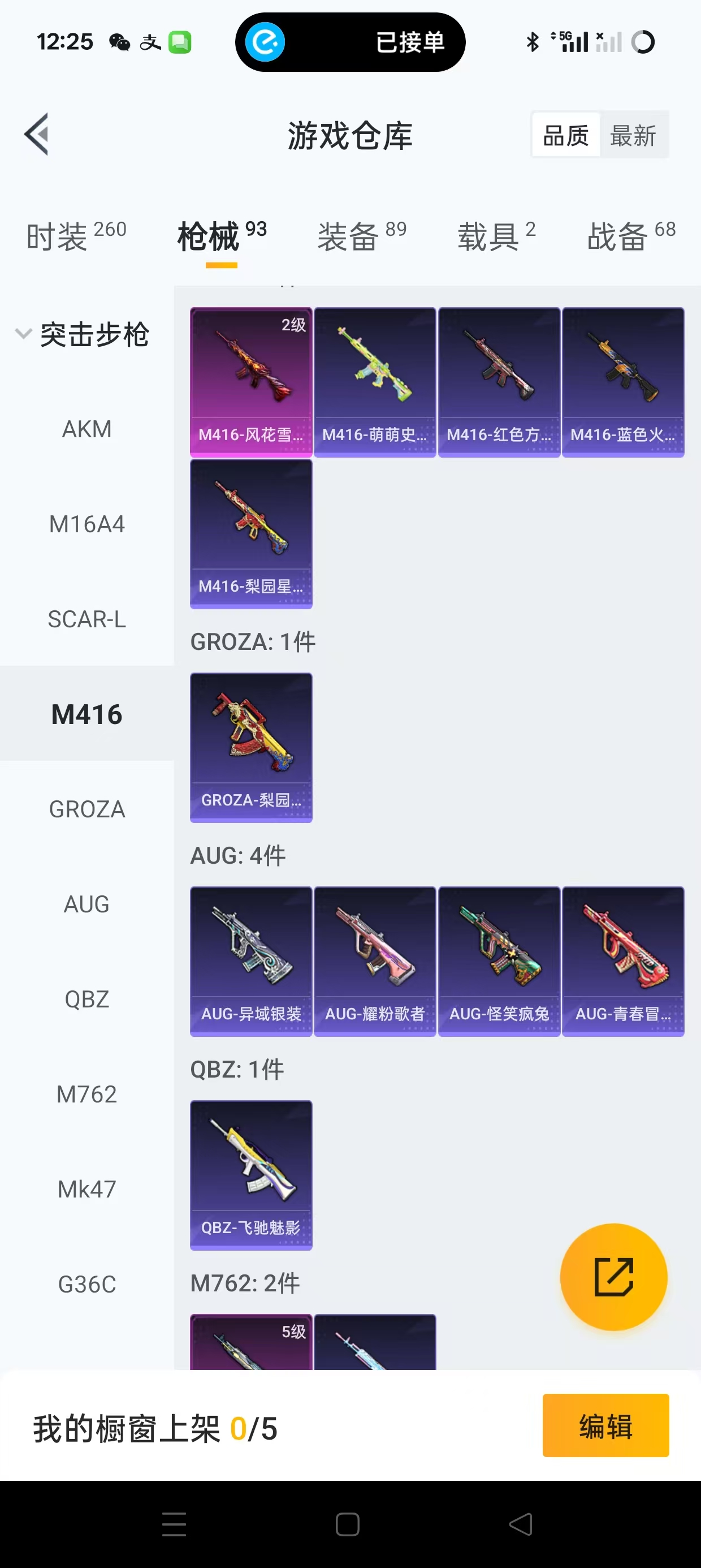Open the AUG-异域银装 skin card
Image resolution: width=701 pixels, height=1568 pixels.
[x=250, y=960]
